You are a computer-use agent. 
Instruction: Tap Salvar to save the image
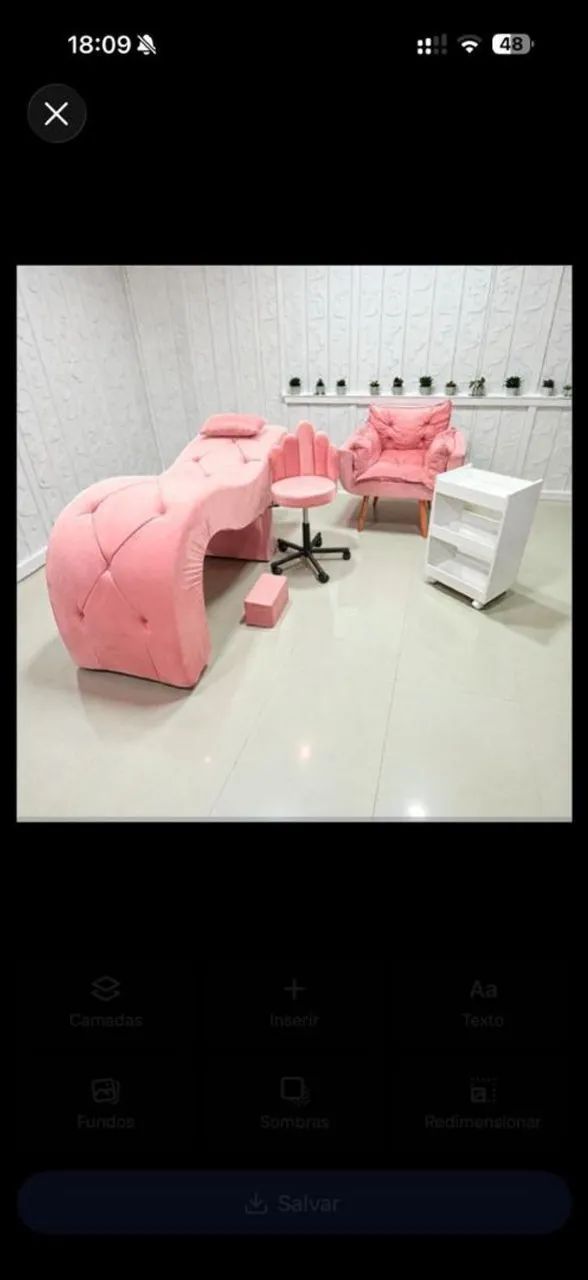click(294, 1203)
